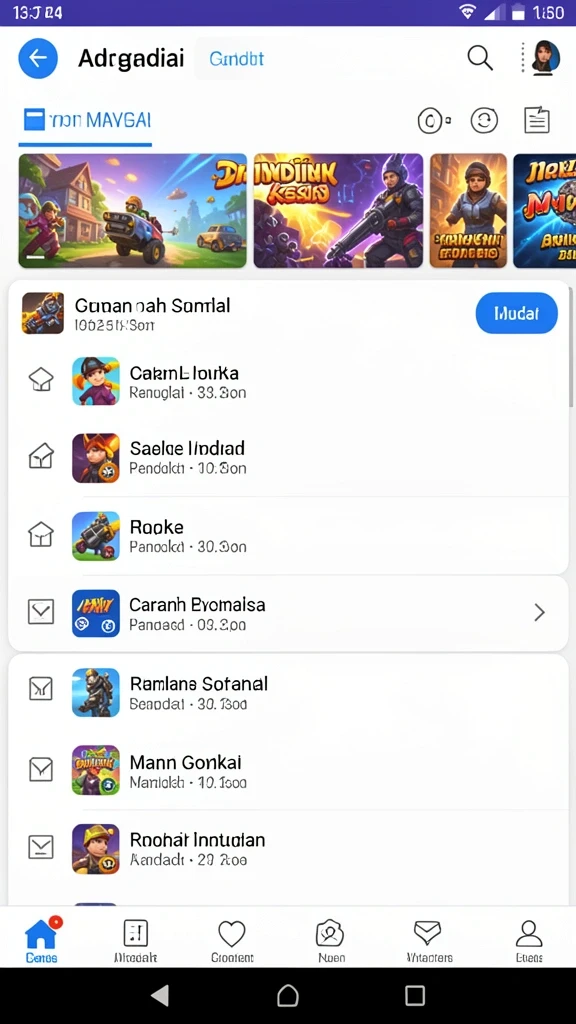This screenshot has height=1024, width=576.
Task: Open the Saelae Ilndiad game row
Action: tap(288, 458)
